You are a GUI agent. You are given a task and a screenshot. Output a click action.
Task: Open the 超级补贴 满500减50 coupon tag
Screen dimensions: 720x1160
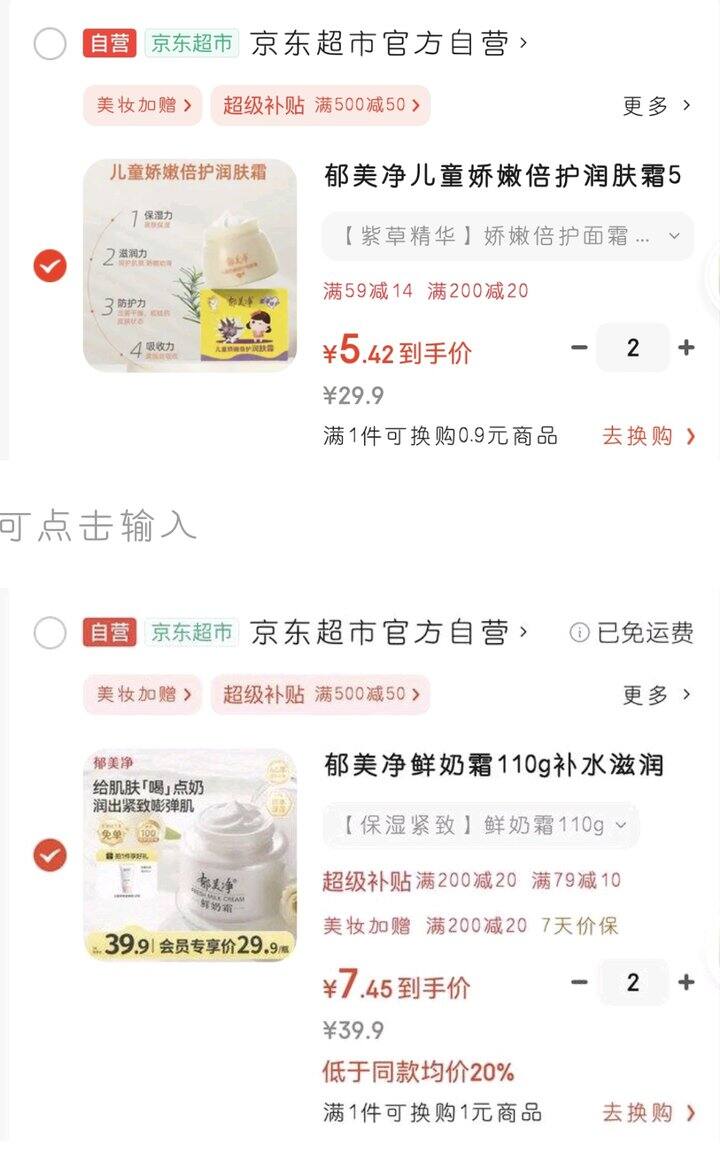coord(318,105)
